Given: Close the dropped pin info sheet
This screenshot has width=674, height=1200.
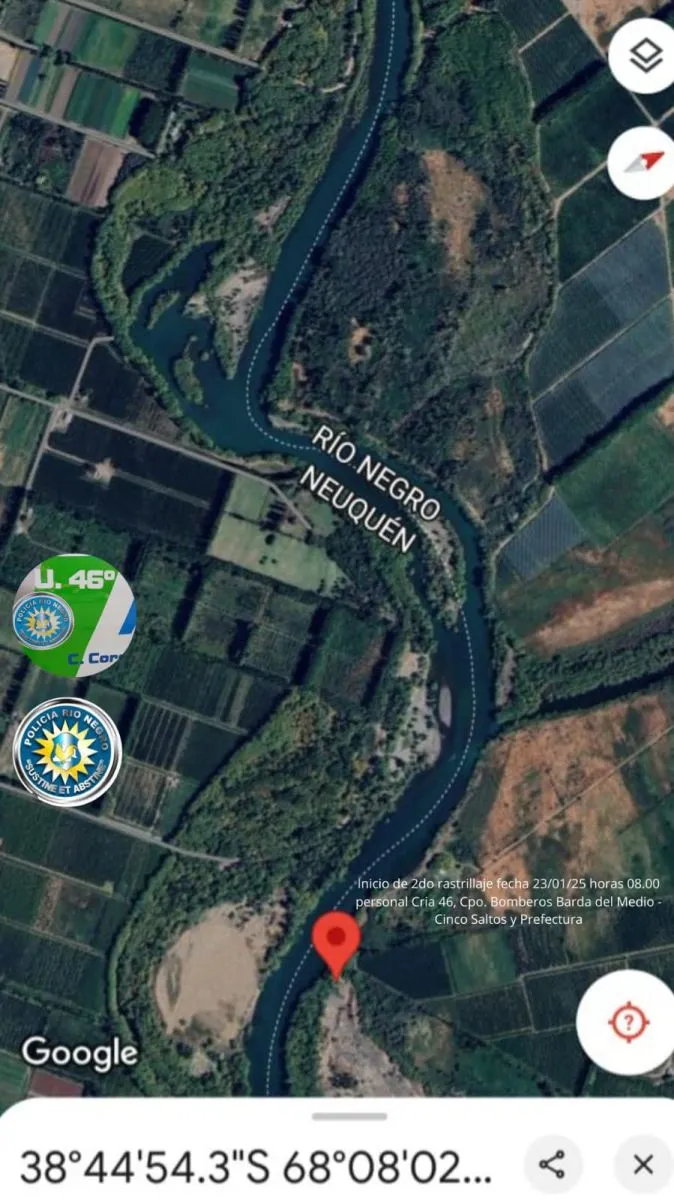Looking at the screenshot, I should (643, 1164).
